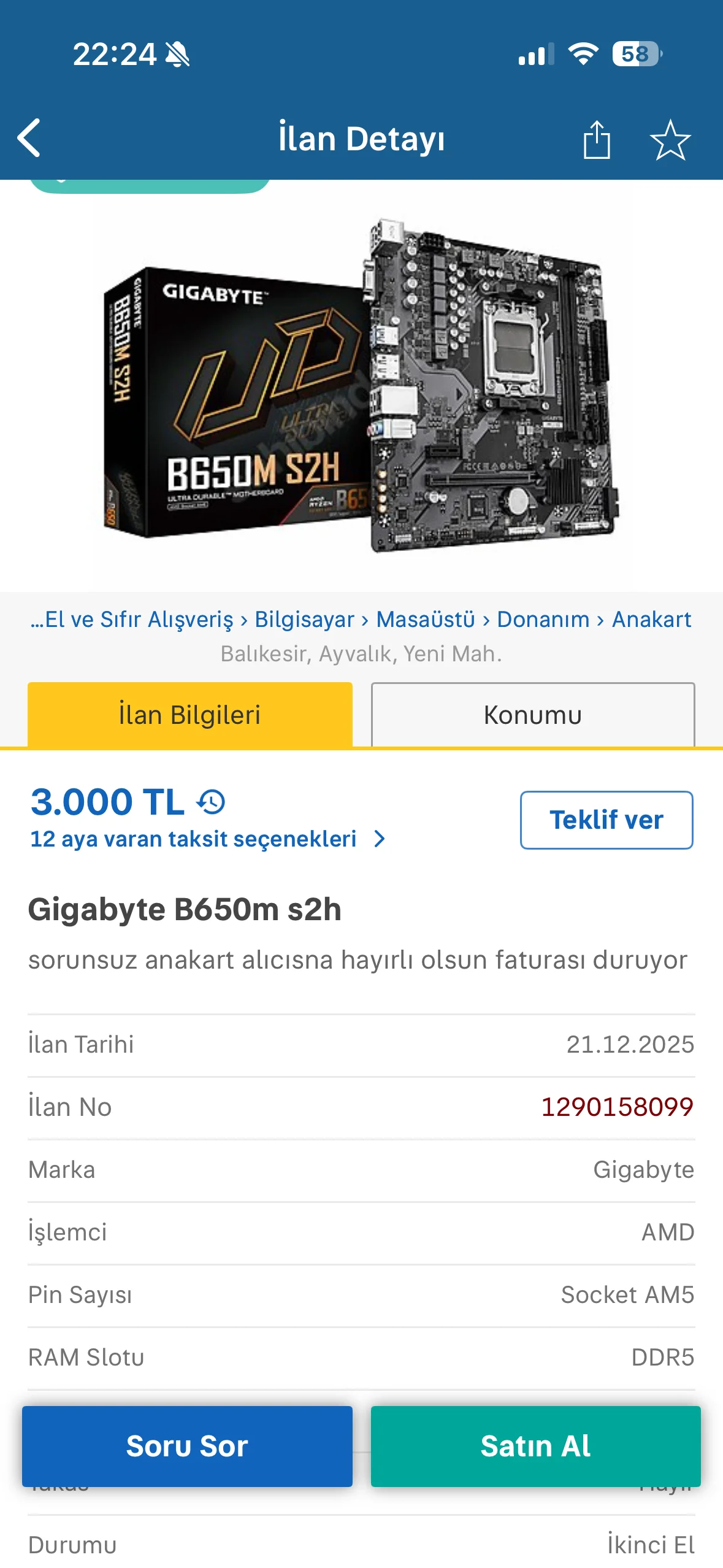723x1568 pixels.
Task: Ask the seller via Soru Sor
Action: click(187, 1446)
